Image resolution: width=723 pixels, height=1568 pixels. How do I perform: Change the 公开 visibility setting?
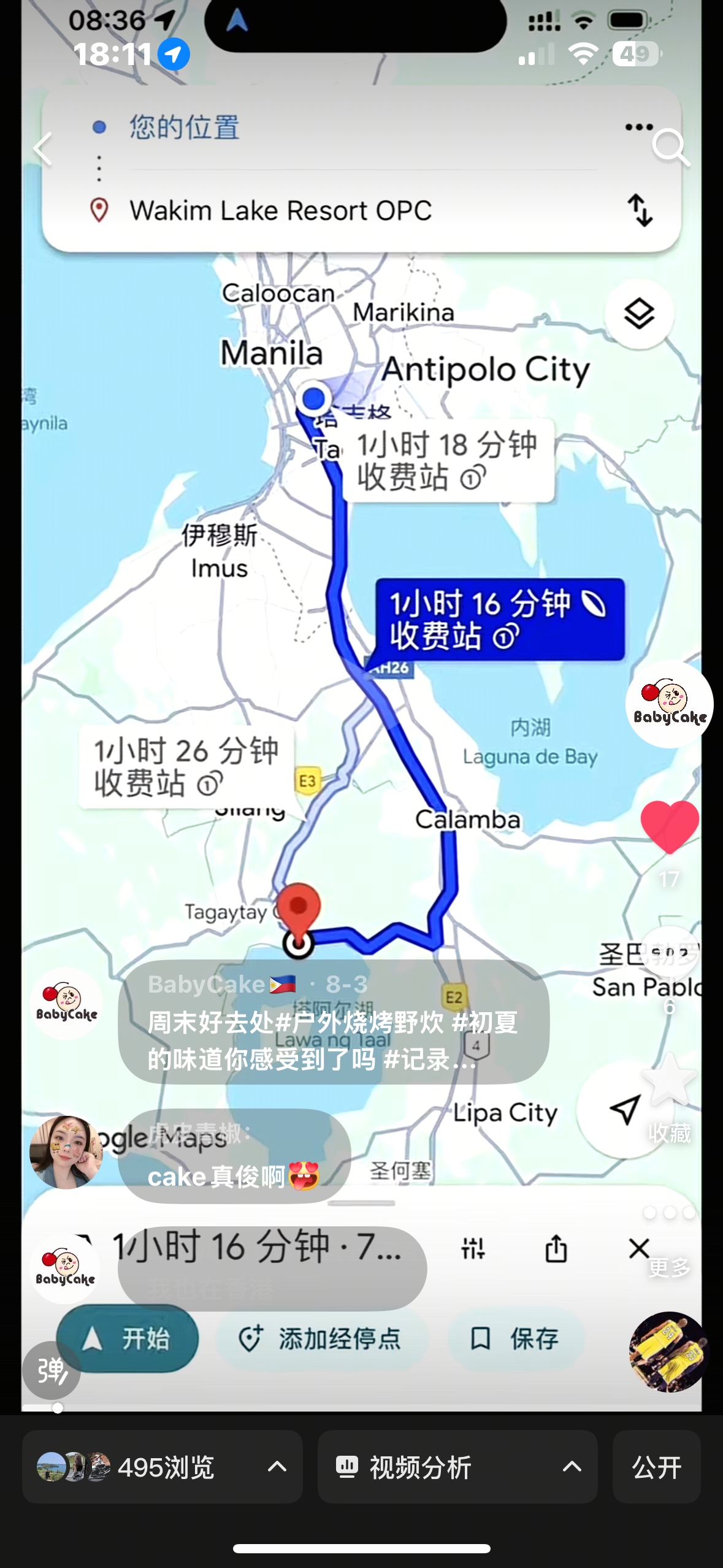656,1467
